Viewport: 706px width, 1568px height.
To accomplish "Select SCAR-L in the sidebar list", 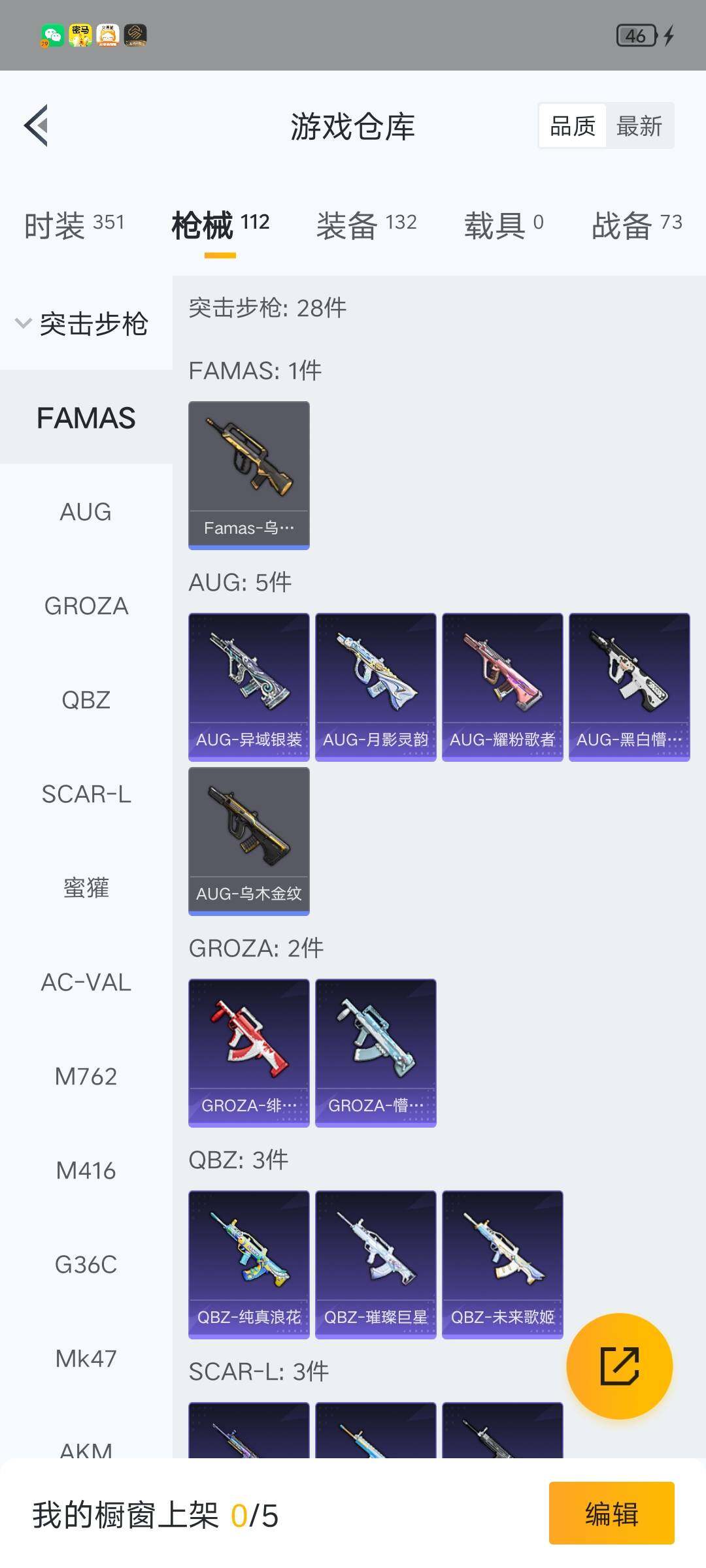I will click(86, 794).
